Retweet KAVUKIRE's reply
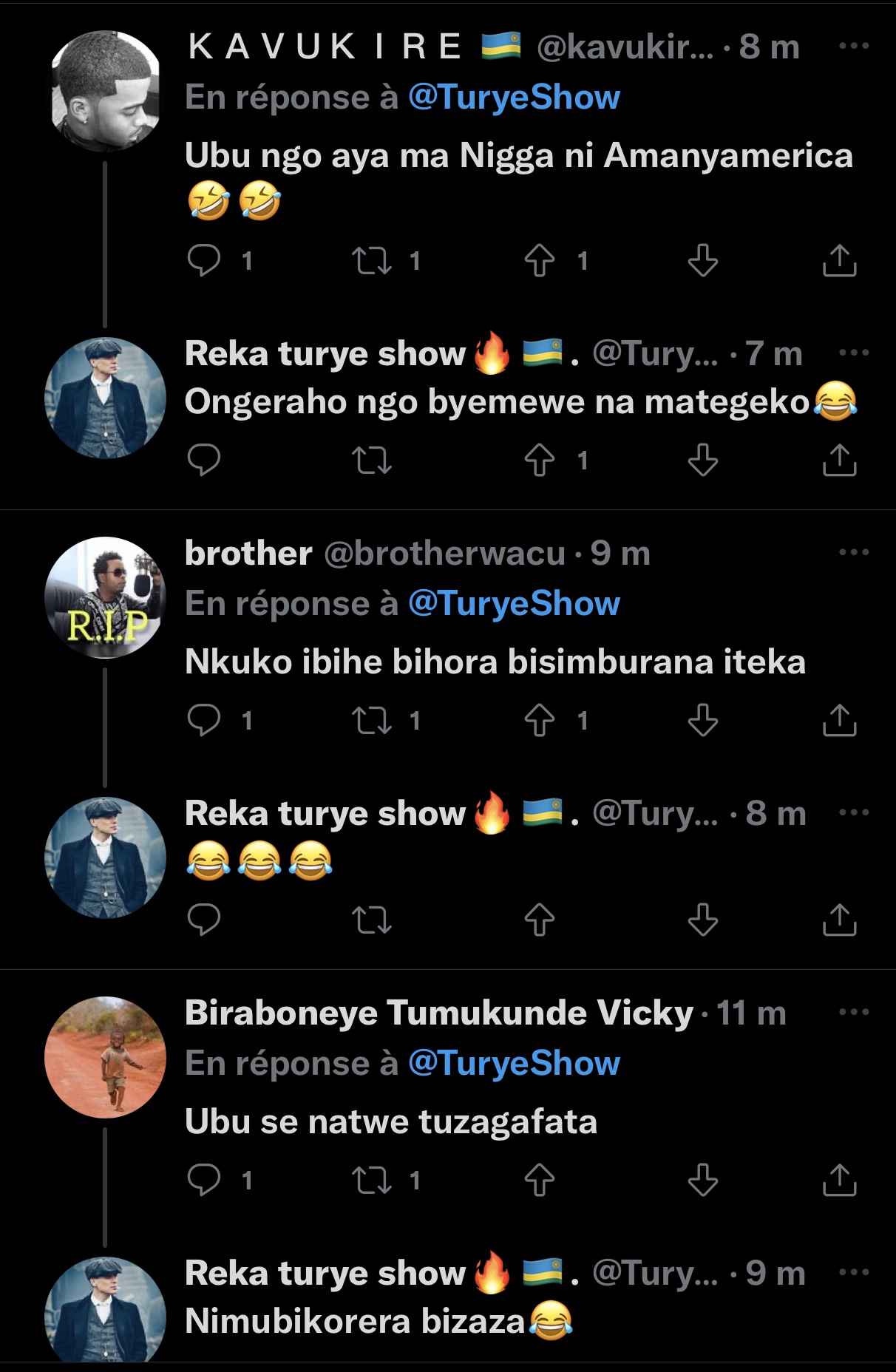896x1372 pixels. coord(372,260)
